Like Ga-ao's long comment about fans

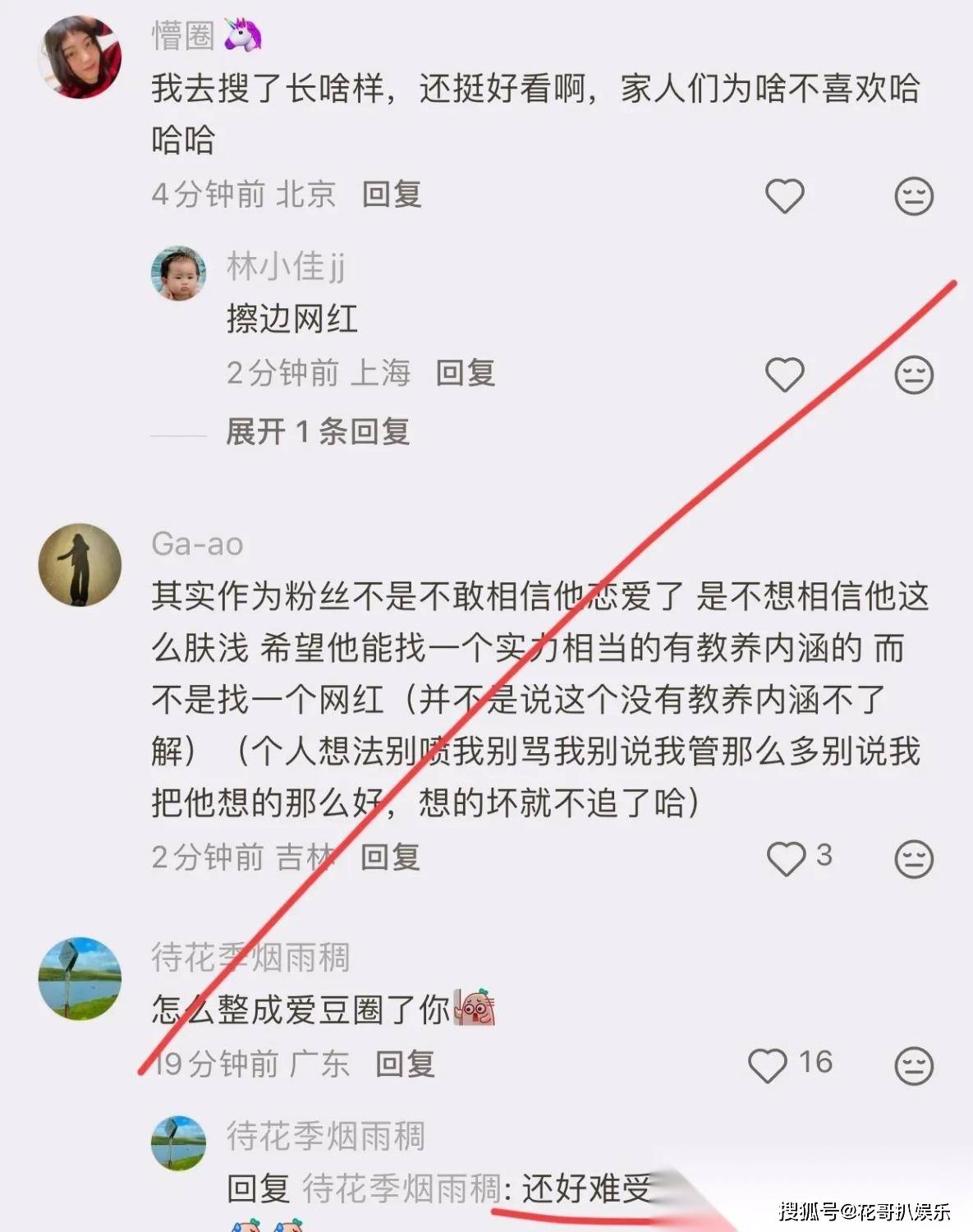click(x=785, y=858)
